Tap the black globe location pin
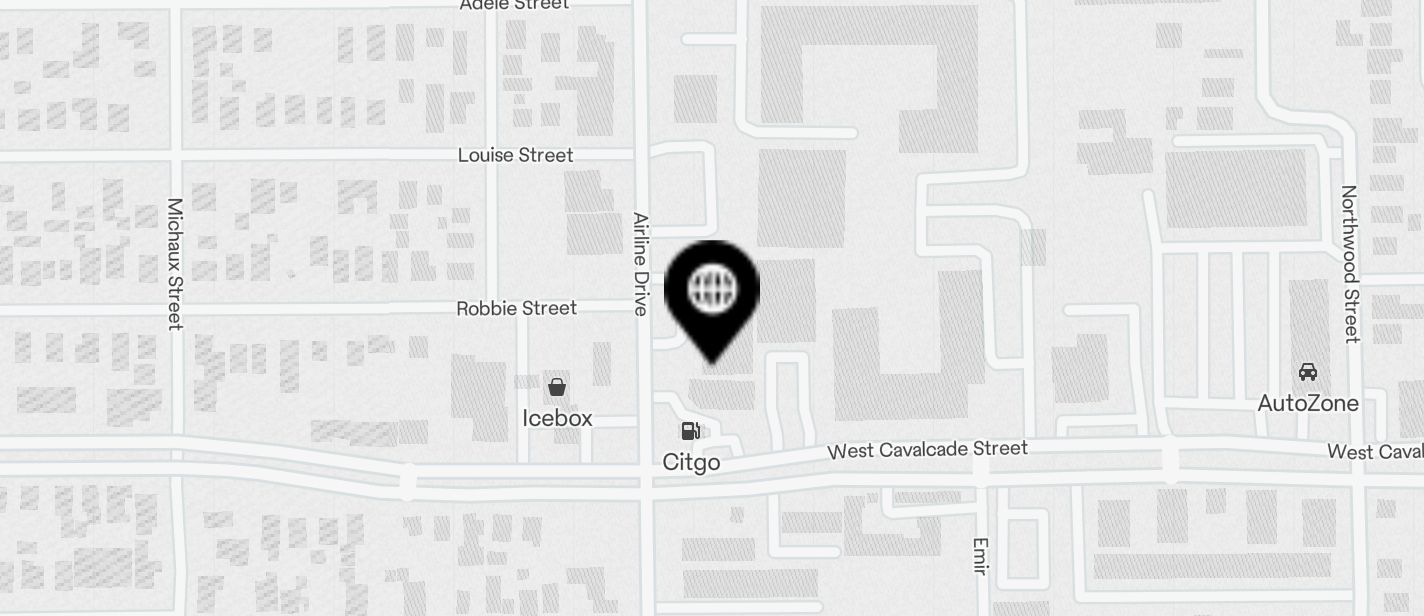 712,292
